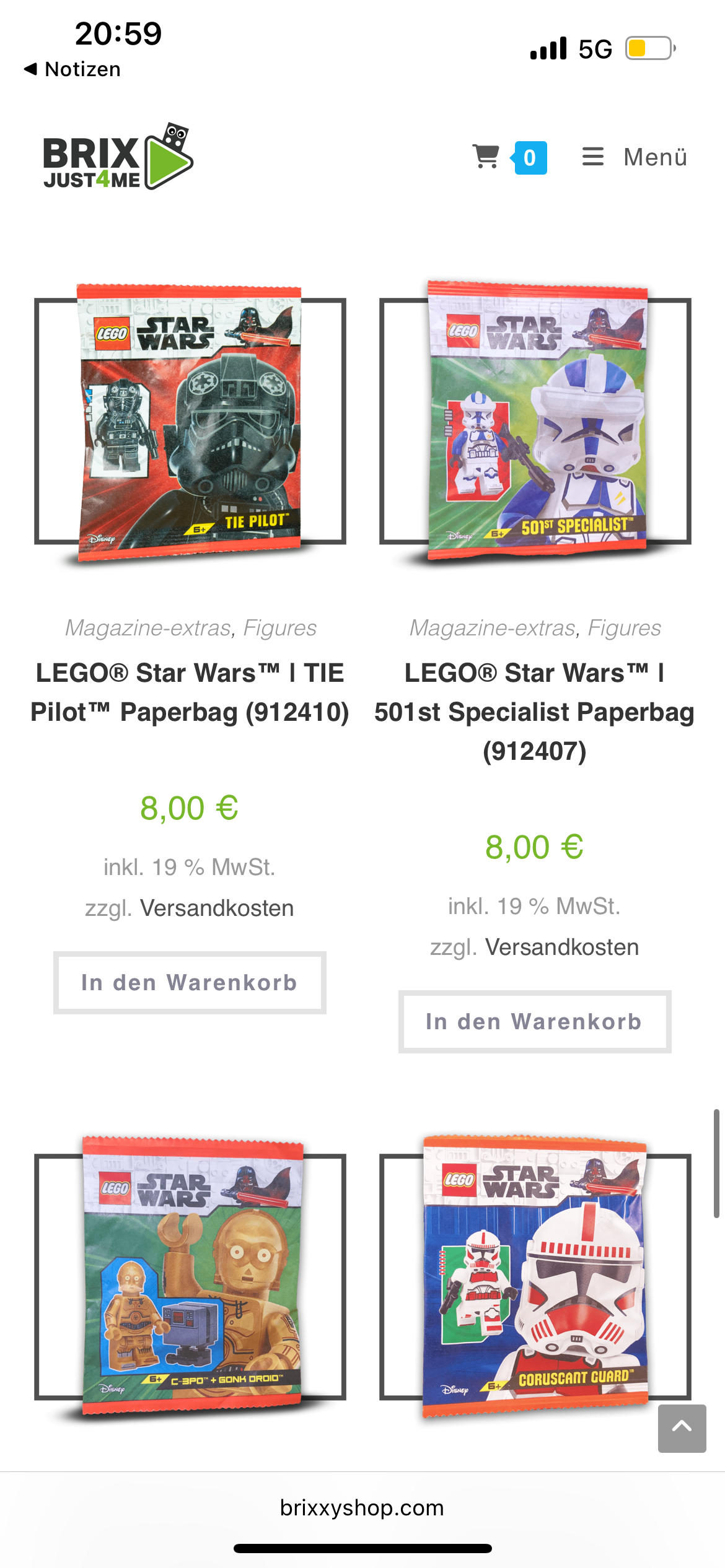Go to the Brix Just4Me homepage logo
This screenshot has width=725, height=1568.
click(118, 157)
